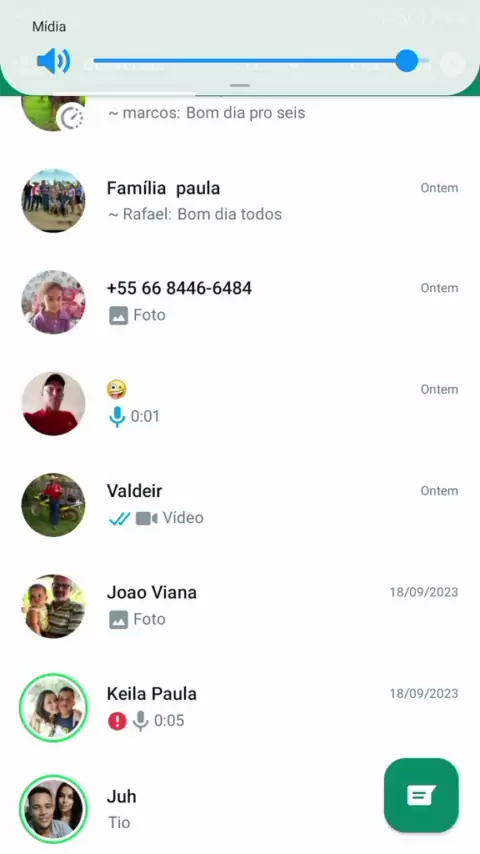Screen dimensions: 480x854
Task: Open the chat with Joao Viana
Action: point(240,606)
